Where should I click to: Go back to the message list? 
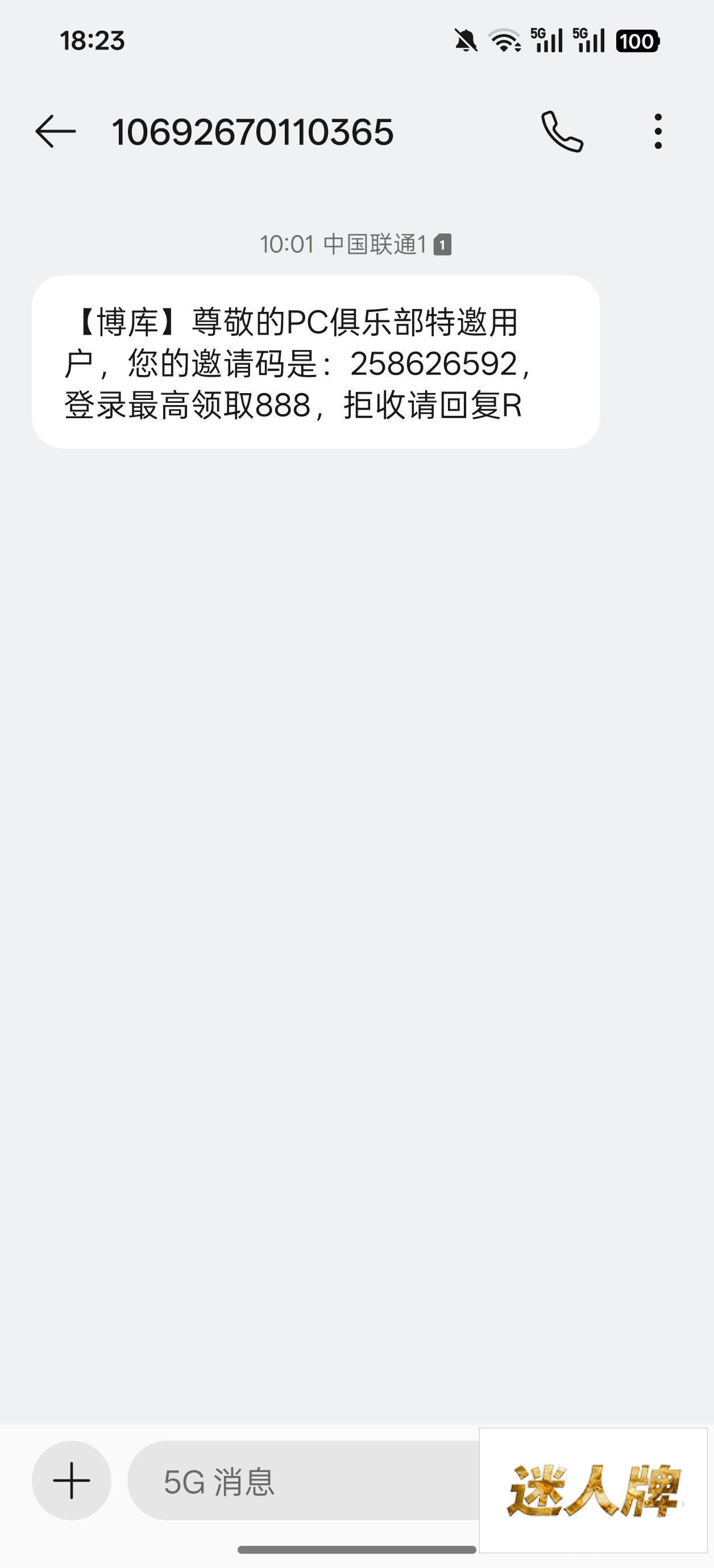(56, 131)
